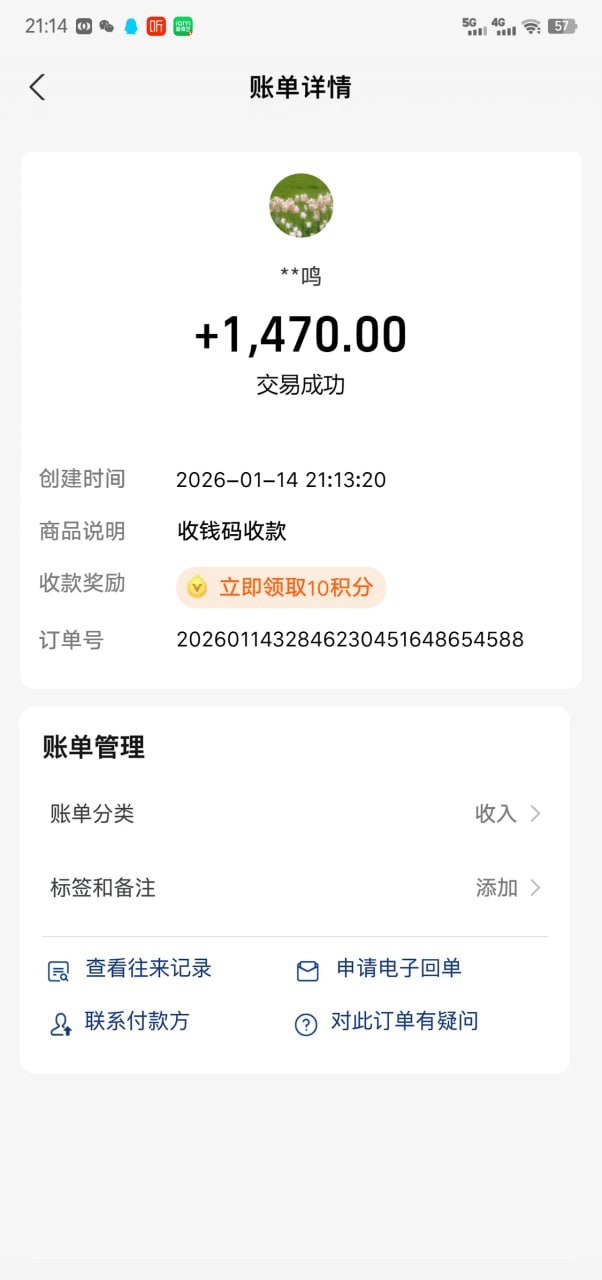Tap 申请电子回单 to request receipt
The image size is (602, 1280).
pos(380,969)
